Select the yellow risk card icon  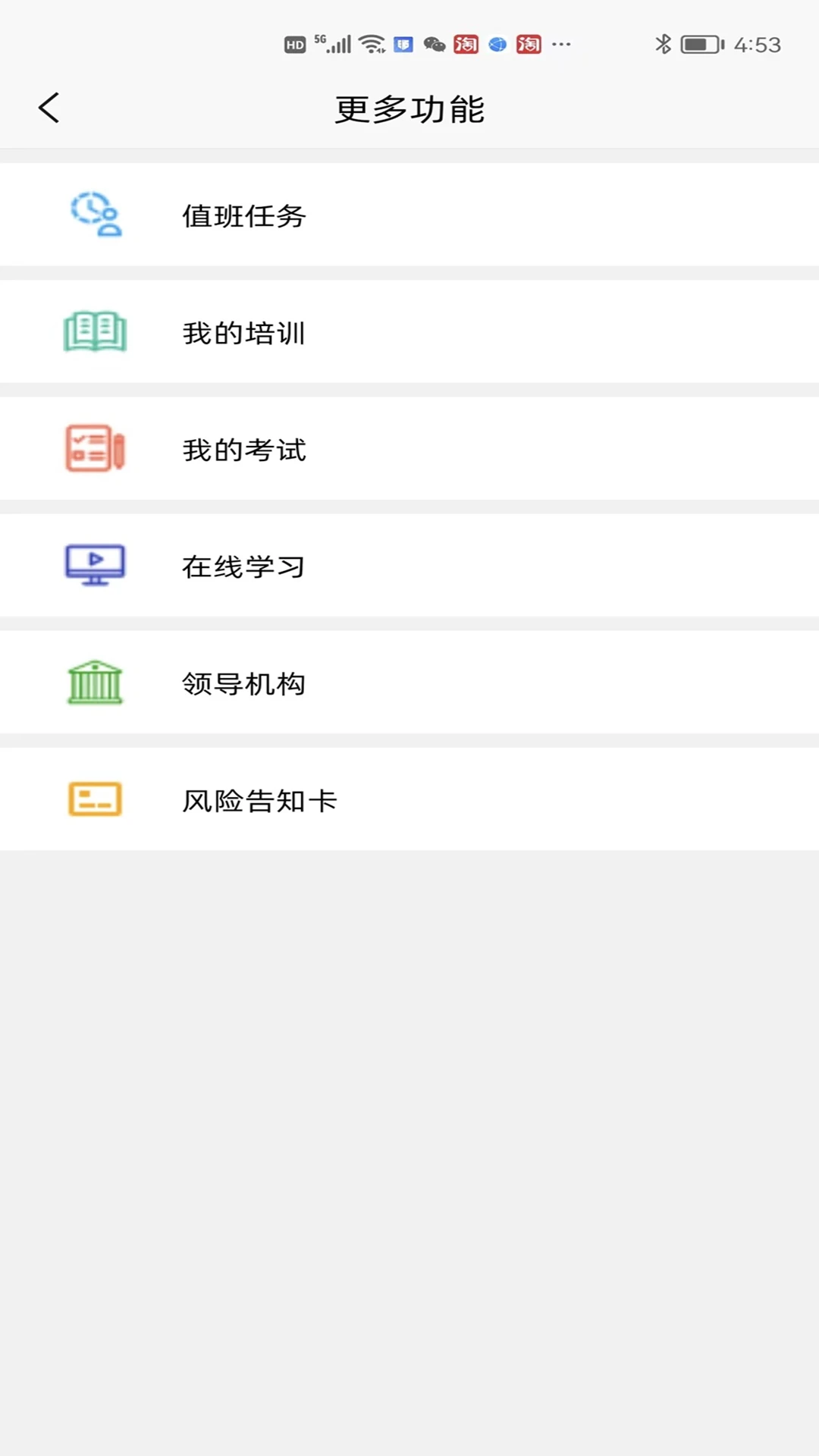pos(93,799)
